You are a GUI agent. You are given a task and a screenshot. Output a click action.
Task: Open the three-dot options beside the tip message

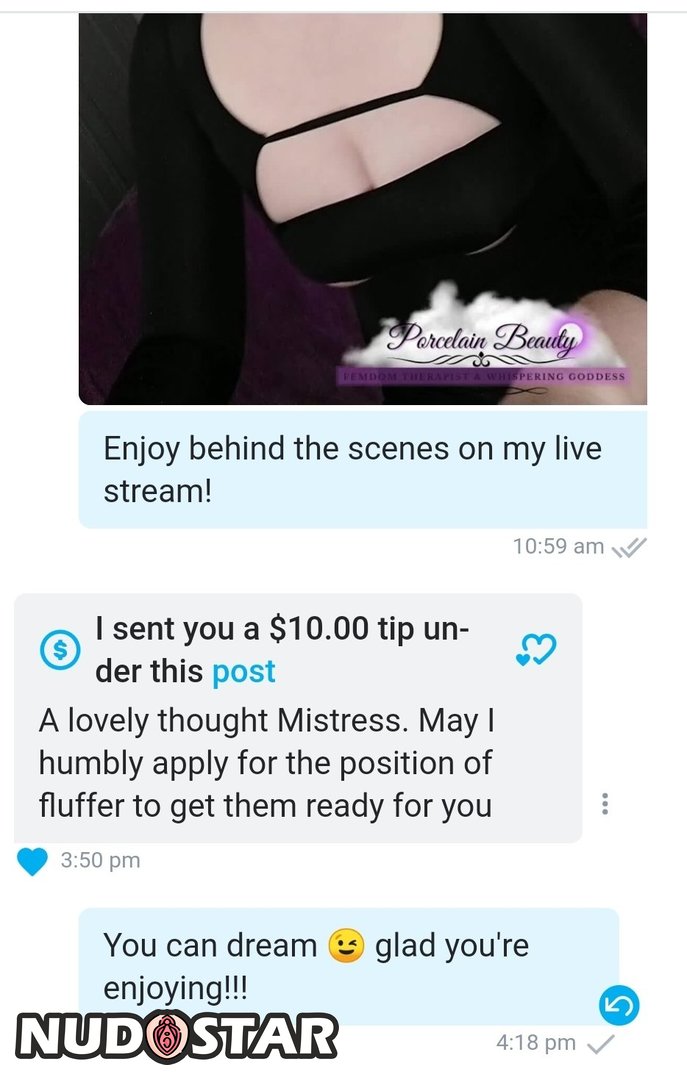[x=605, y=803]
